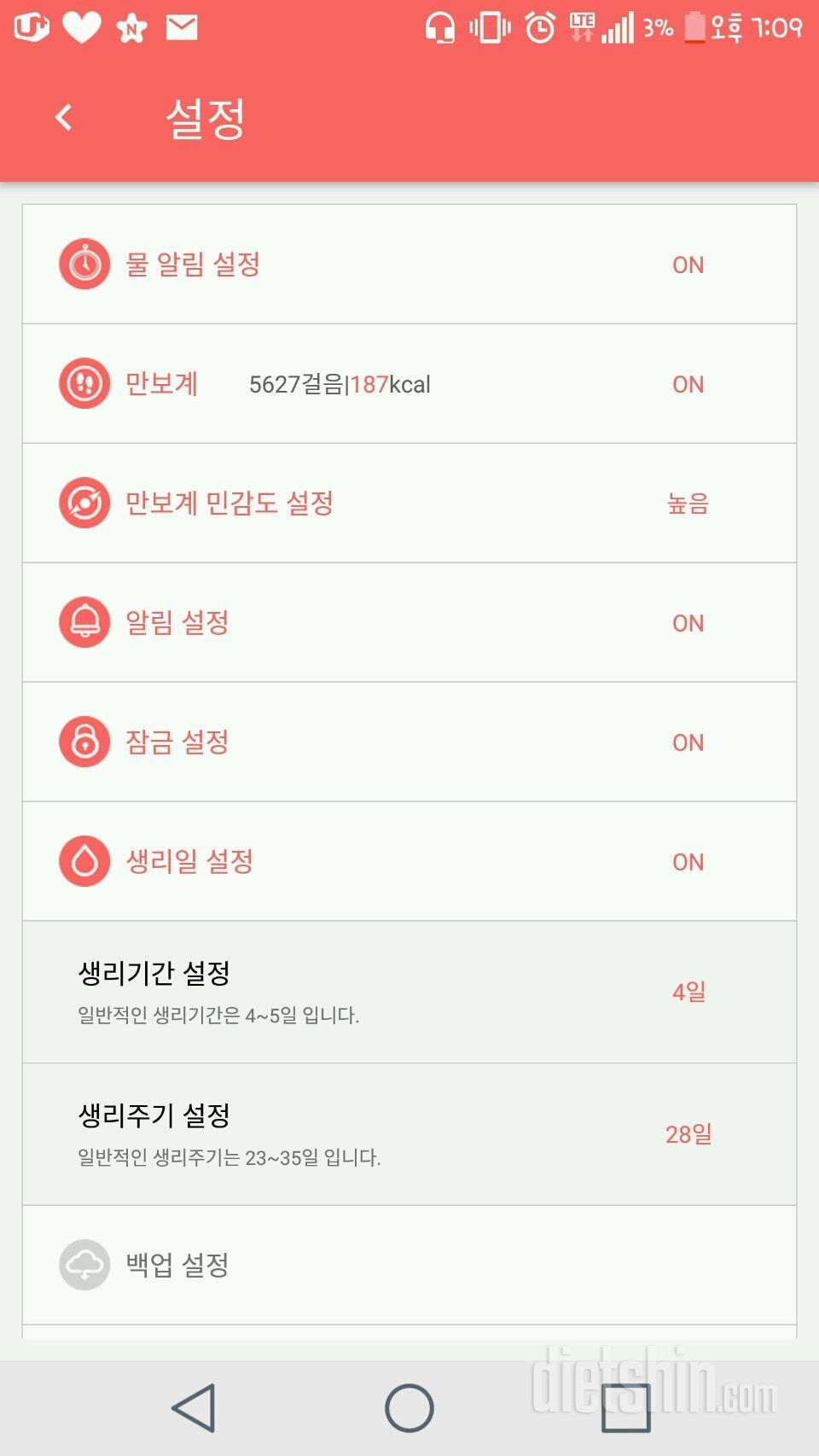Disable the 만보계 ON switch
This screenshot has width=819, height=1456.
coord(688,384)
